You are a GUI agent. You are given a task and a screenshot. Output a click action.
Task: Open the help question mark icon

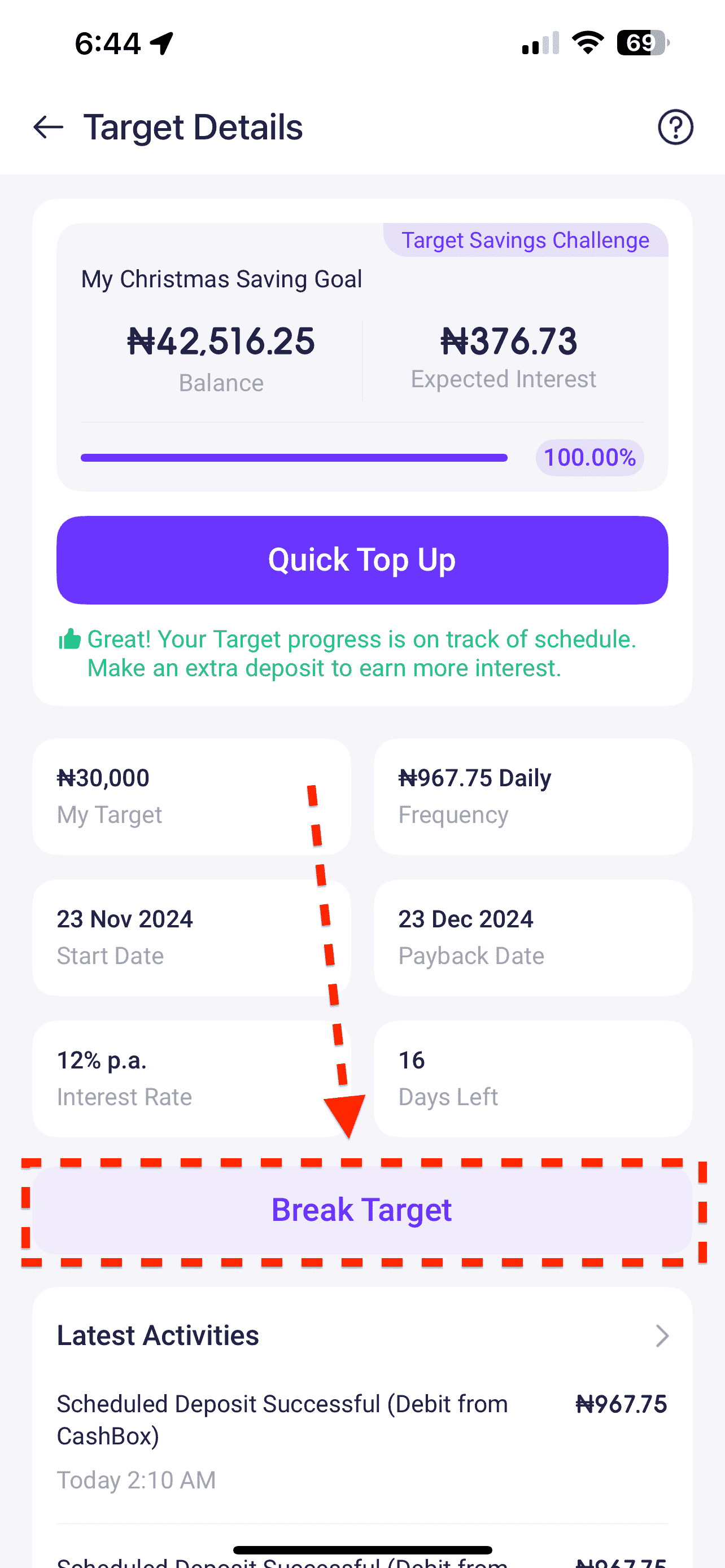pos(675,127)
